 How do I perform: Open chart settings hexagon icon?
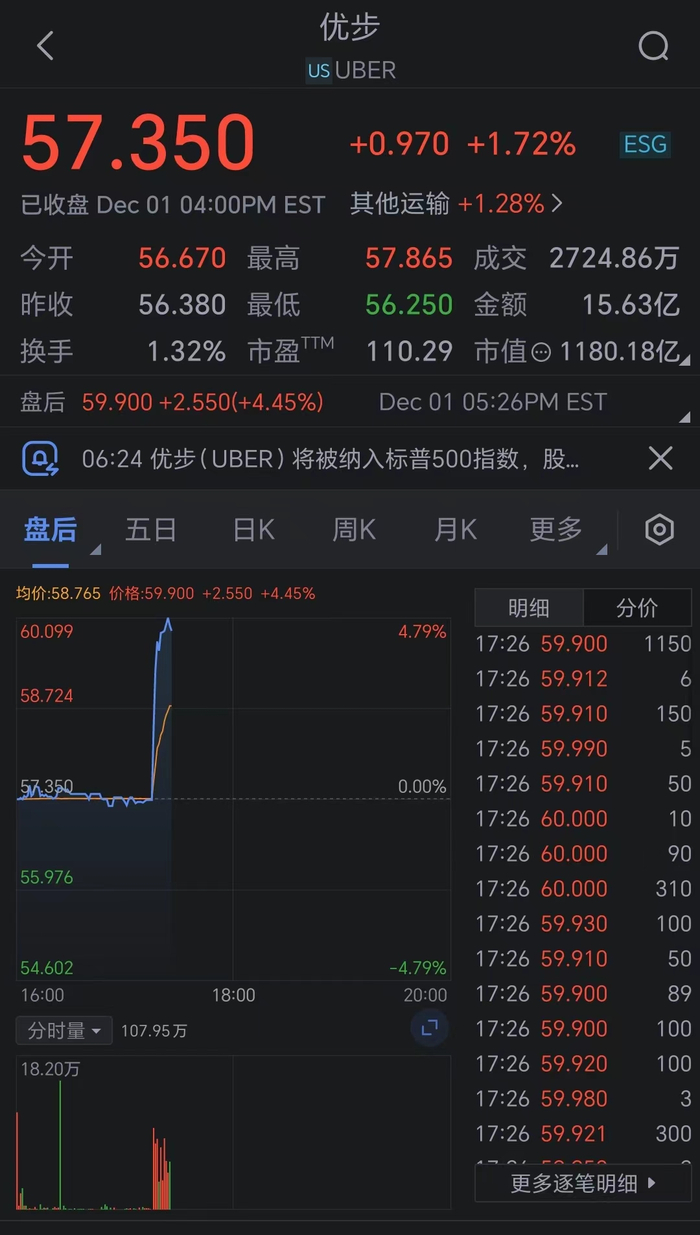659,529
